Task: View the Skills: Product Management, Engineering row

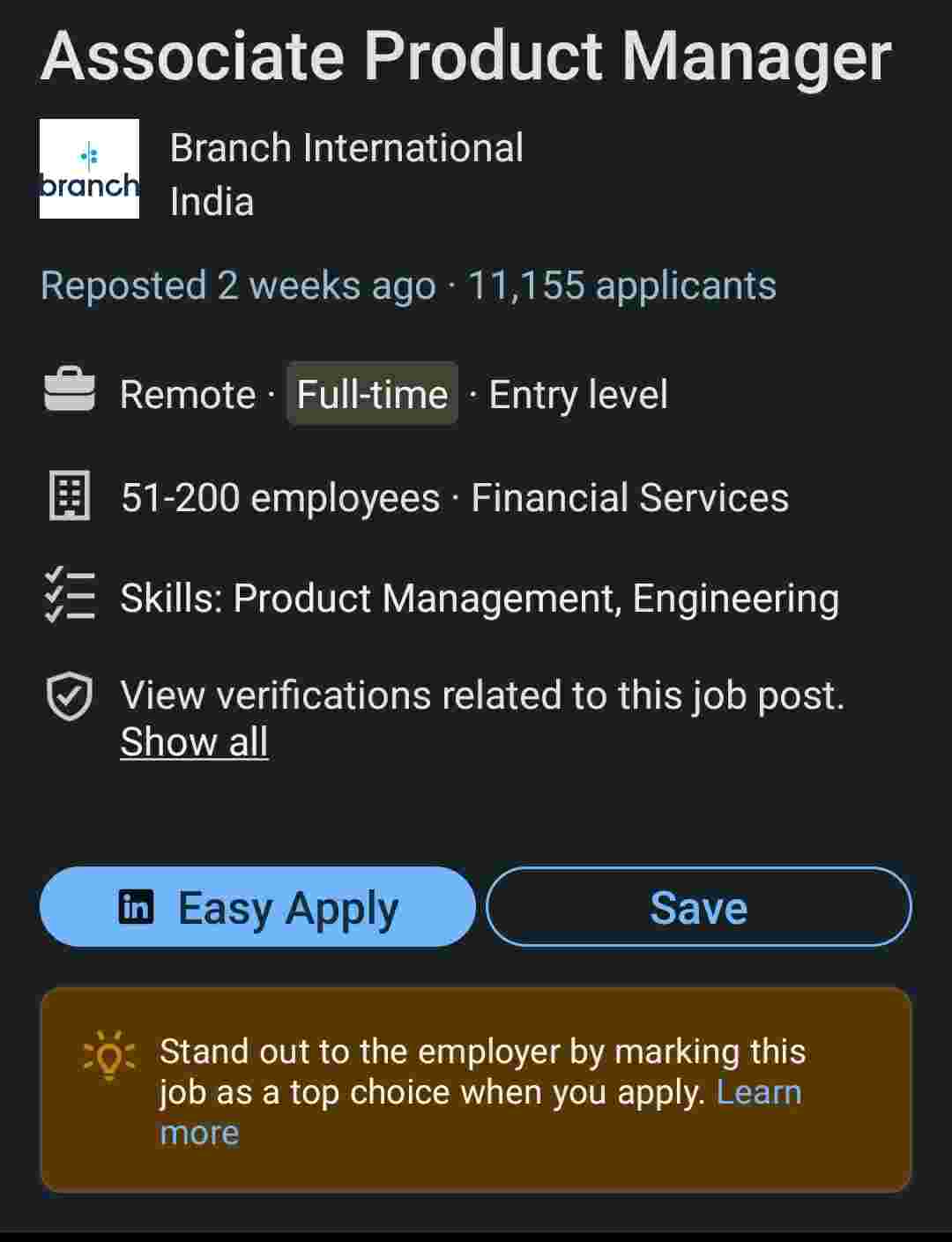Action: (x=479, y=599)
